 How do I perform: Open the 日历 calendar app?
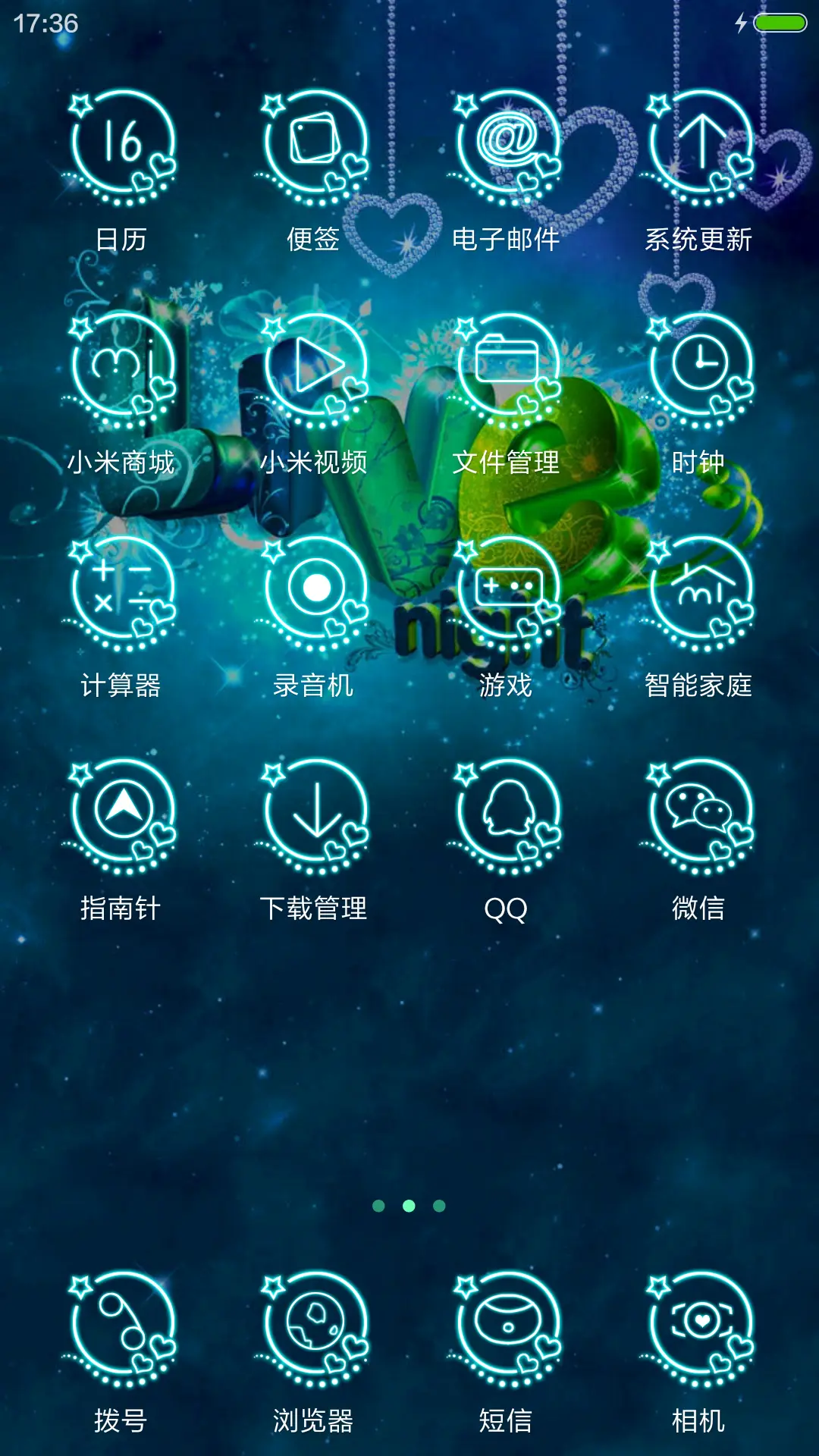(x=125, y=144)
